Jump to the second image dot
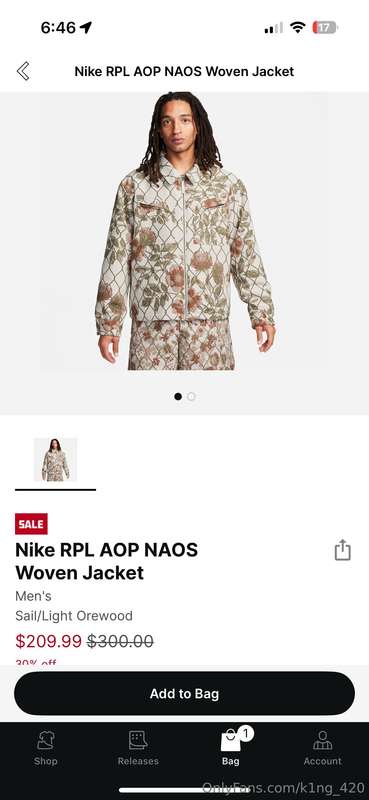This screenshot has width=369, height=800. (x=191, y=396)
